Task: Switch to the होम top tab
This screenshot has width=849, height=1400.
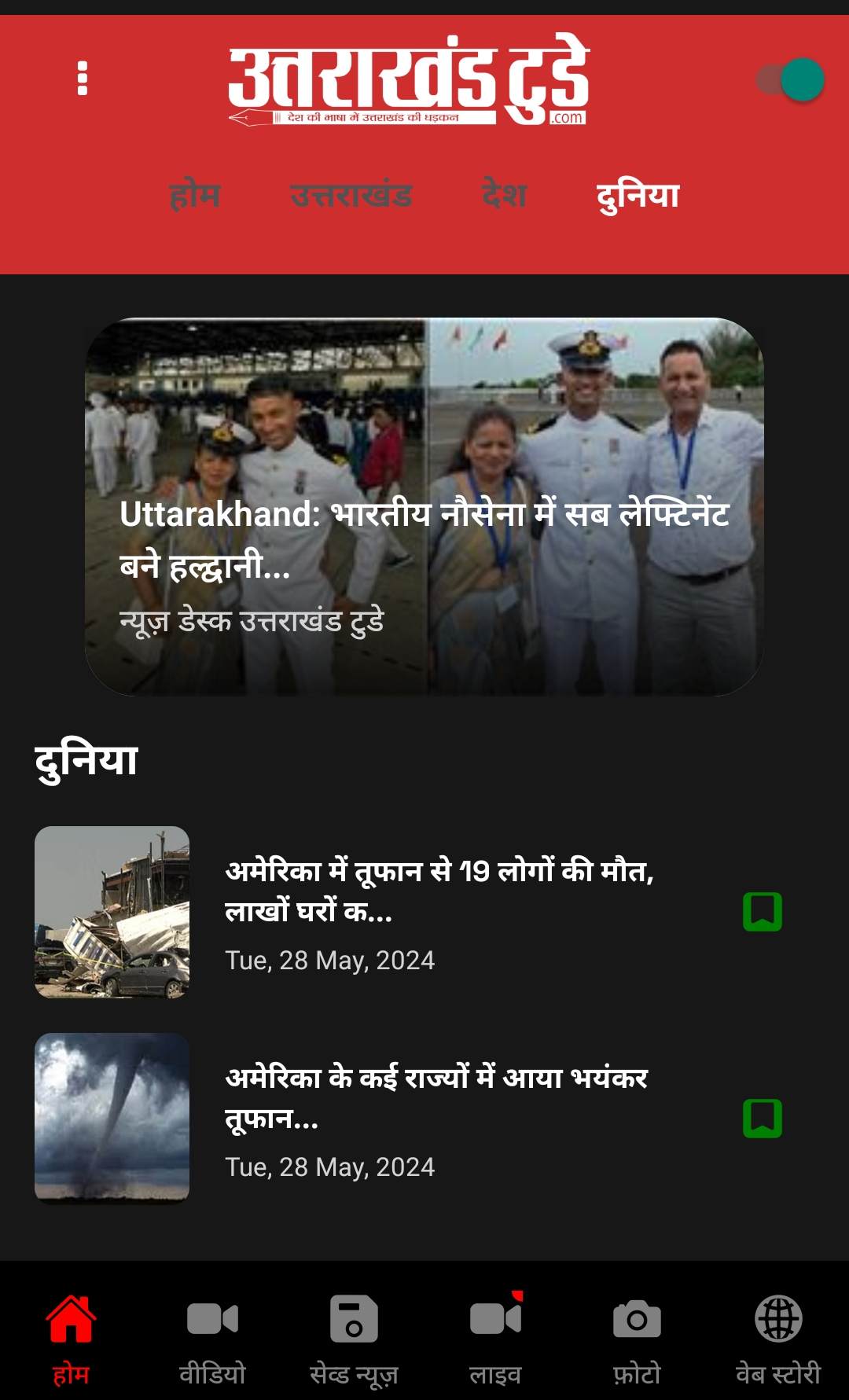Action: click(x=194, y=195)
